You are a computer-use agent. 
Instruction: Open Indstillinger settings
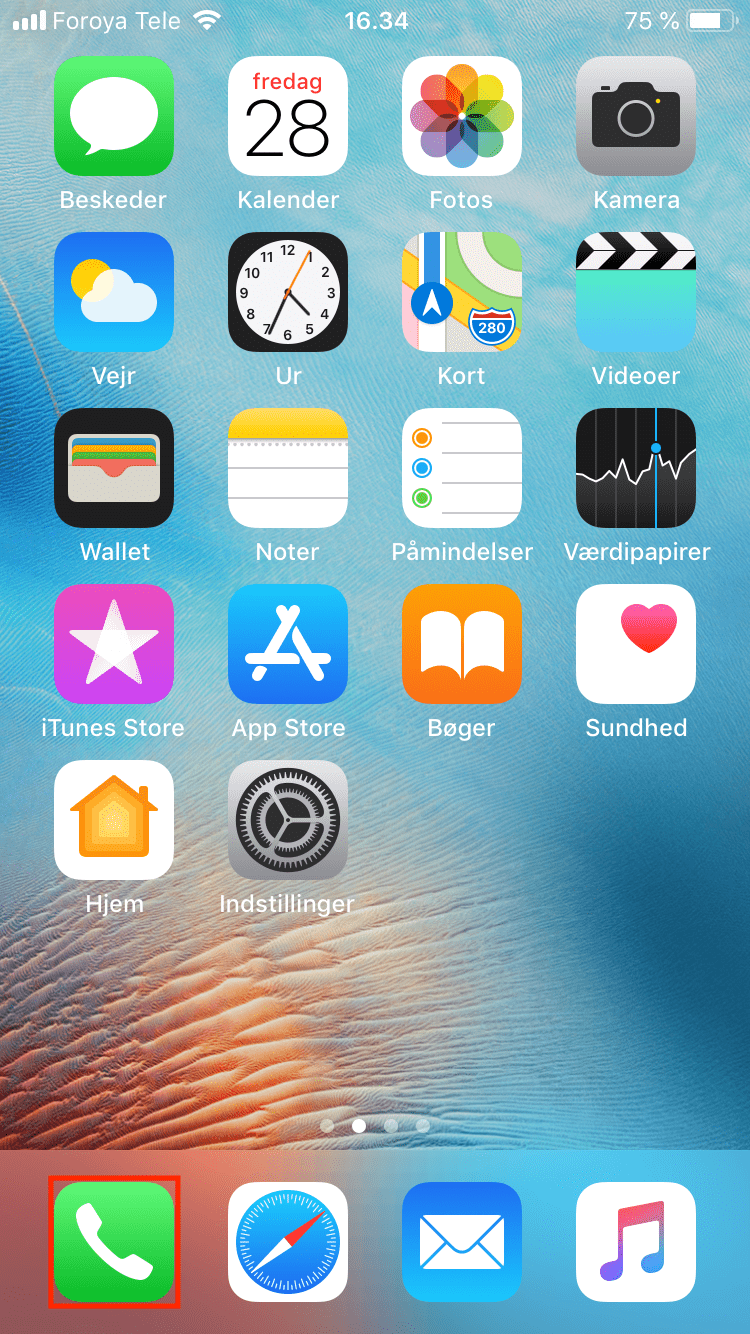point(287,820)
